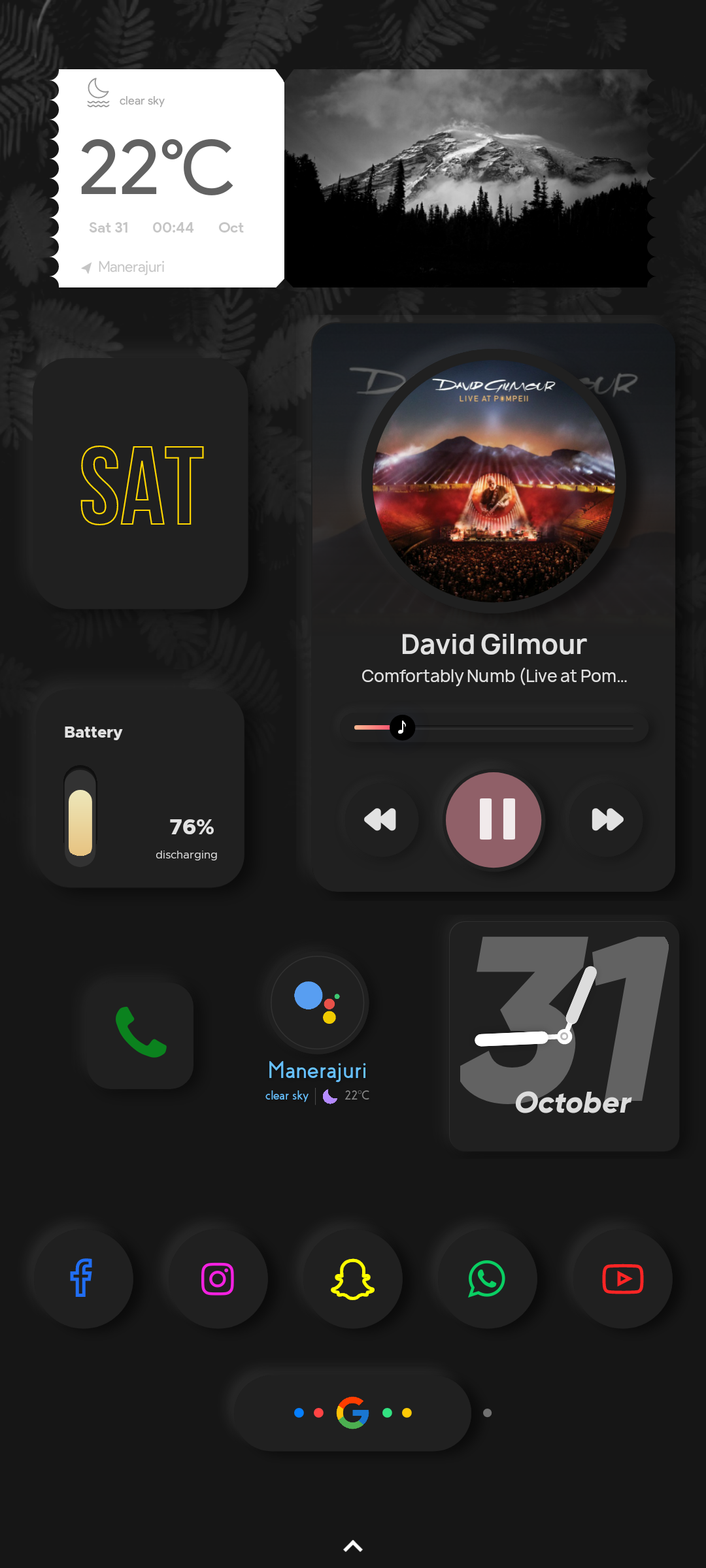The height and width of the screenshot is (1568, 706).
Task: Open Facebook
Action: (80, 1279)
